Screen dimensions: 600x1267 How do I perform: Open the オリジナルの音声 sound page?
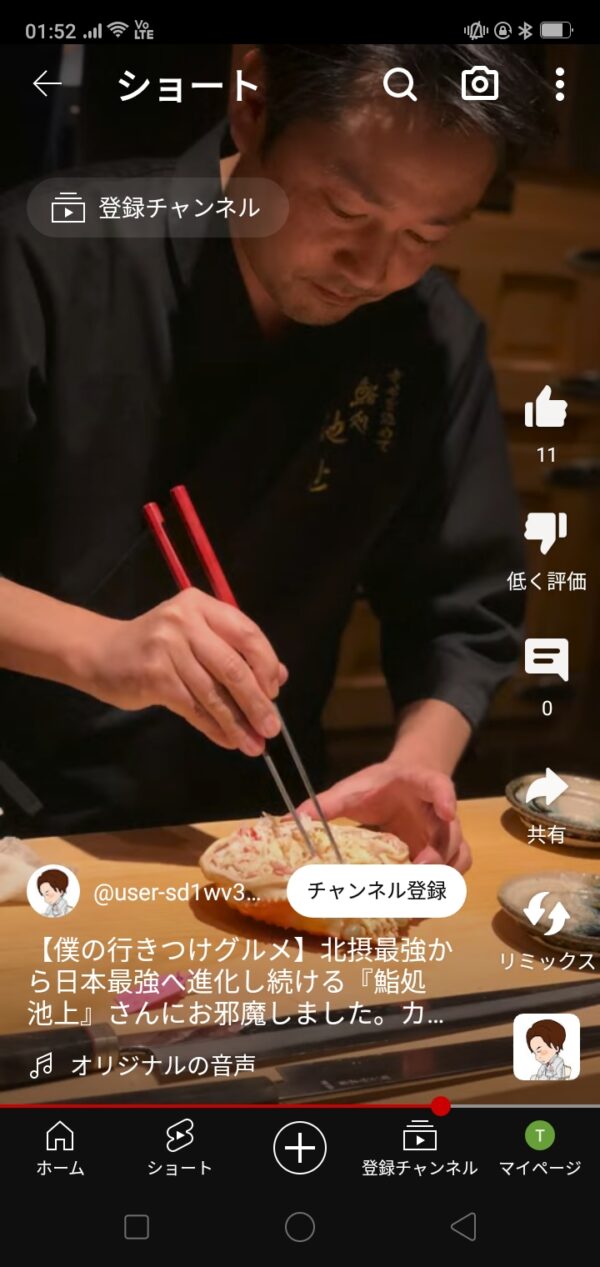160,1066
